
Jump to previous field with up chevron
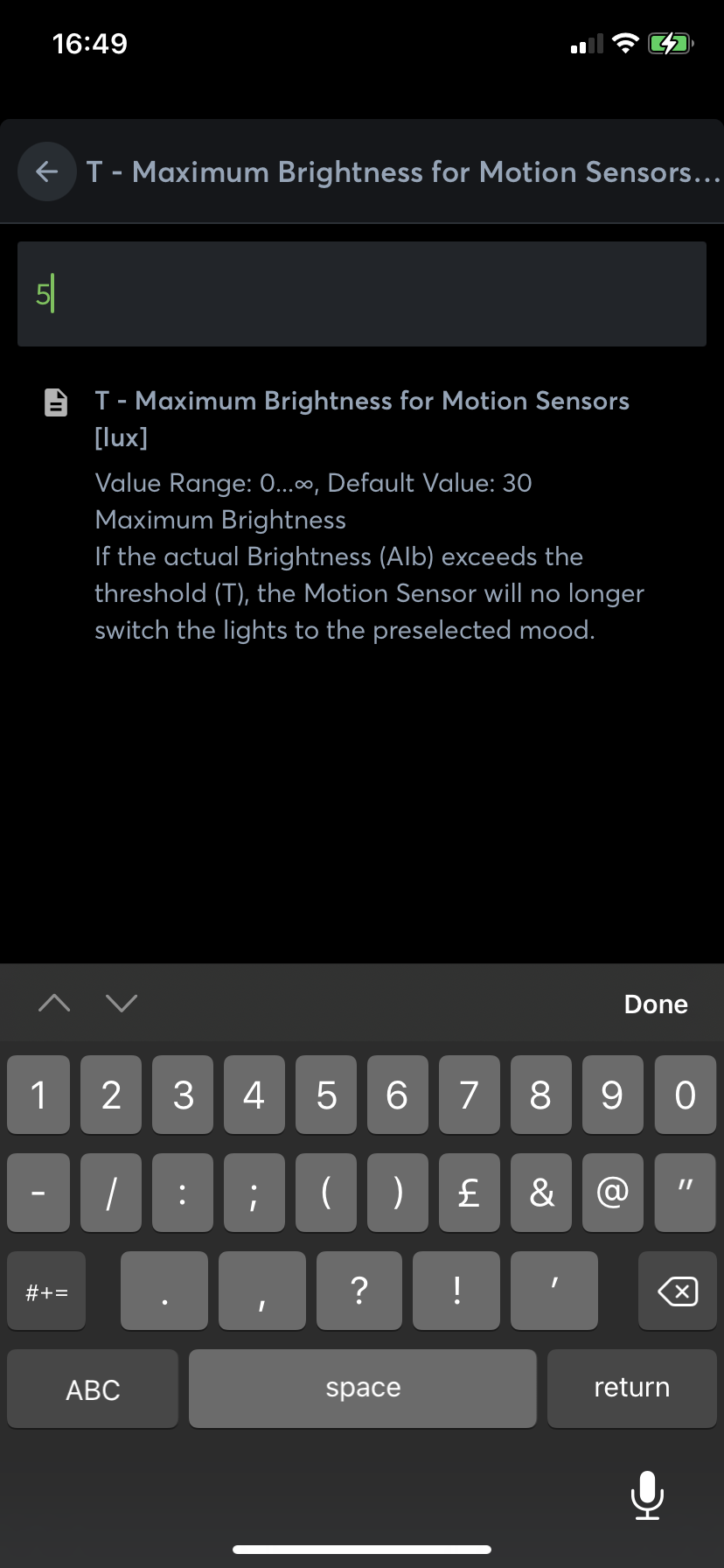[54, 1003]
